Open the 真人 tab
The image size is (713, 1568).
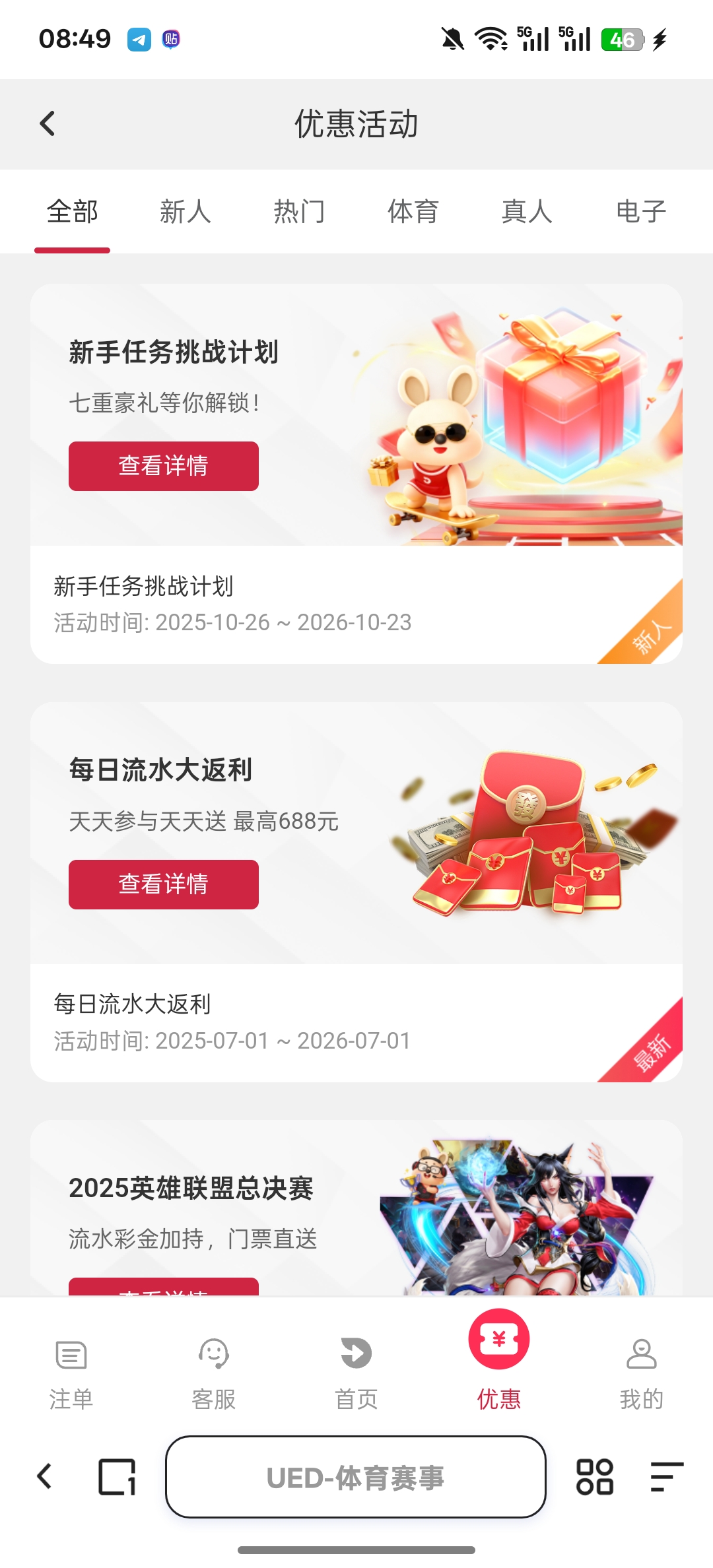[527, 212]
